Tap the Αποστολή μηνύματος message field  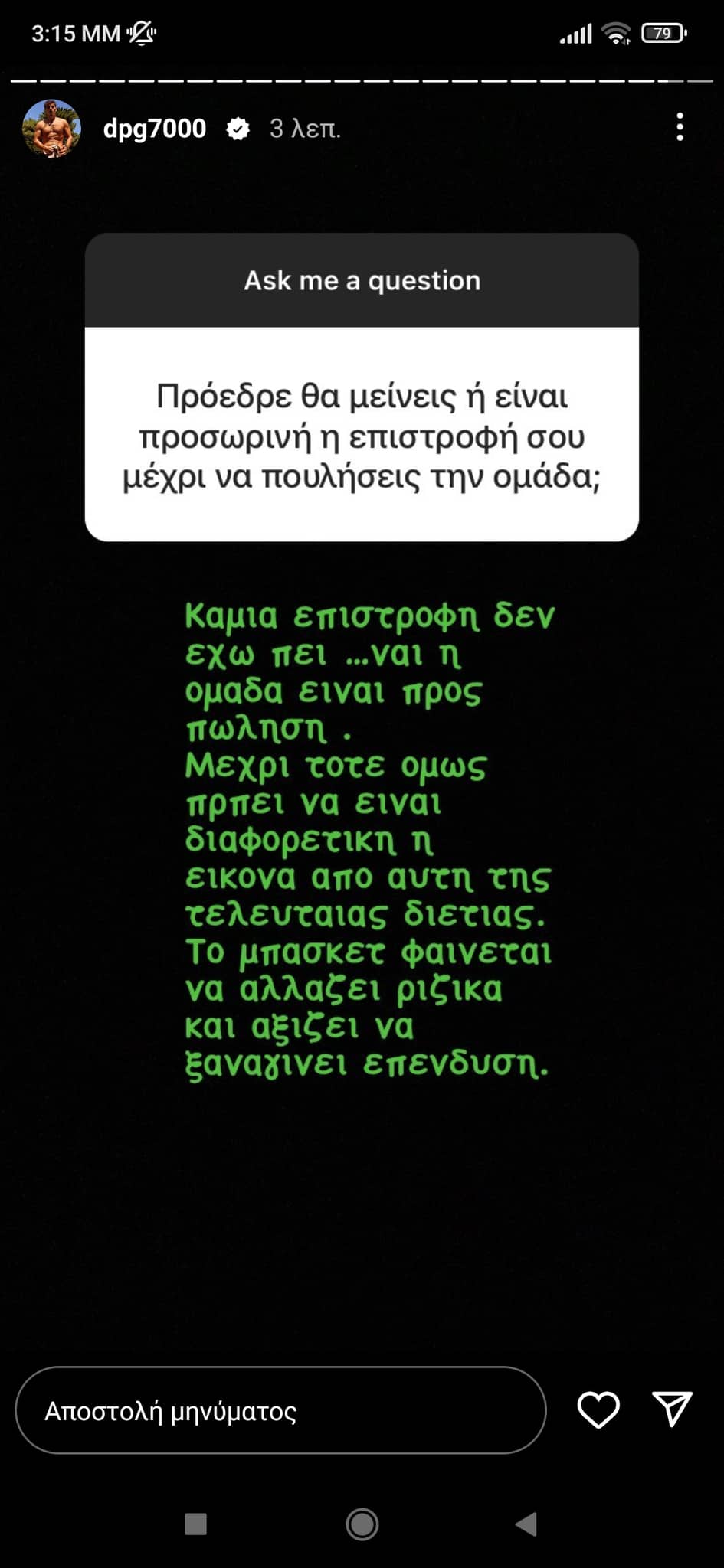click(x=280, y=1410)
